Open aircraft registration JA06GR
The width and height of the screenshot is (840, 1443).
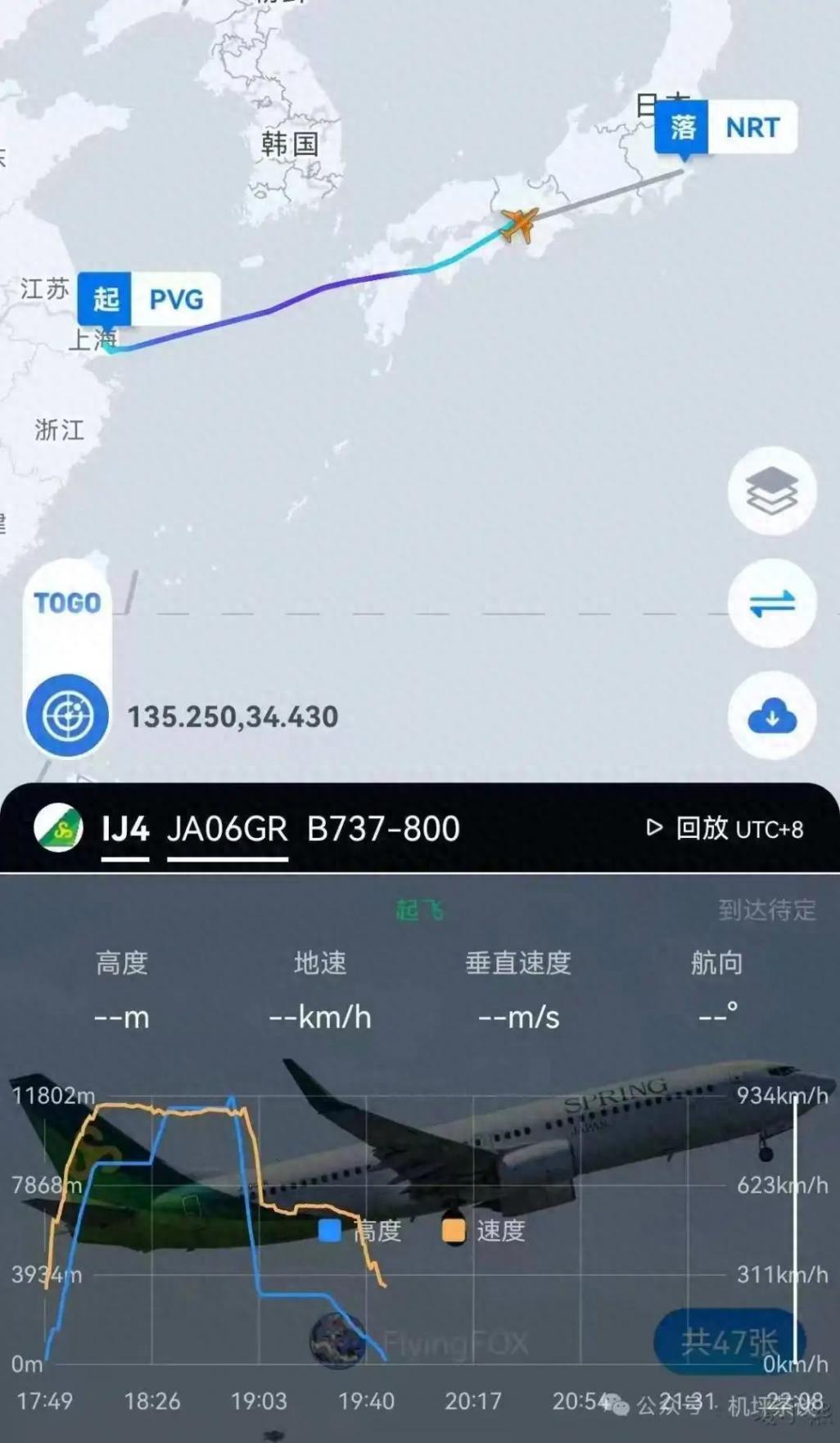pyautogui.click(x=227, y=830)
